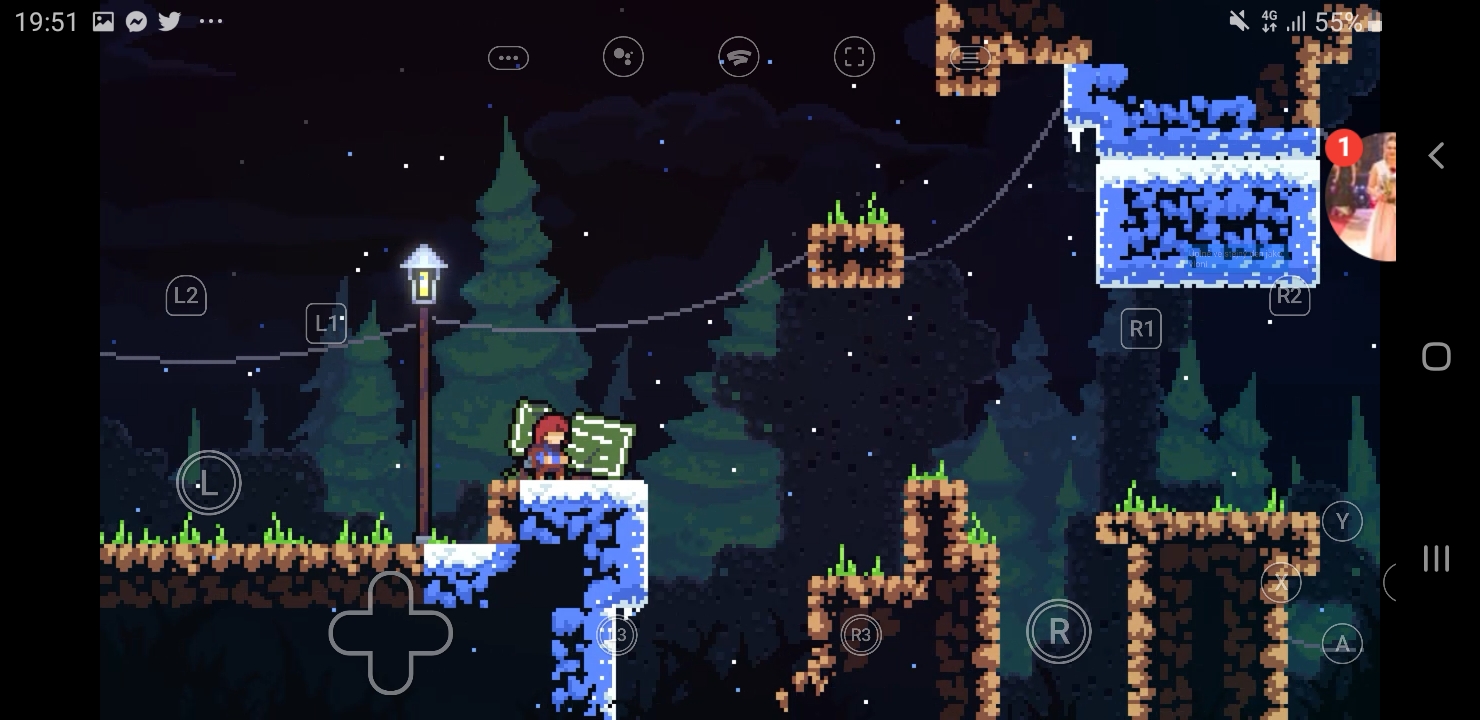This screenshot has width=1480, height=720.
Task: Open the Messenger chat head bubble
Action: (x=1362, y=196)
